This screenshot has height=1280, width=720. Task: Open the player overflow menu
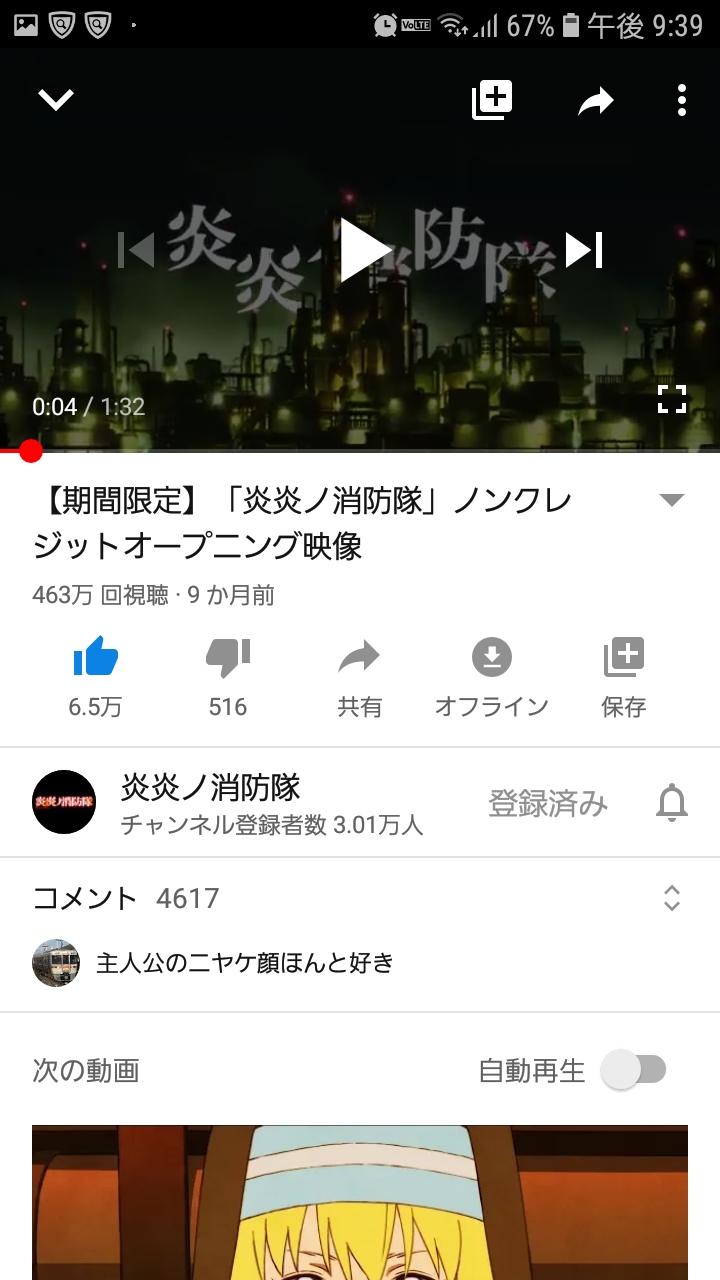[x=681, y=99]
